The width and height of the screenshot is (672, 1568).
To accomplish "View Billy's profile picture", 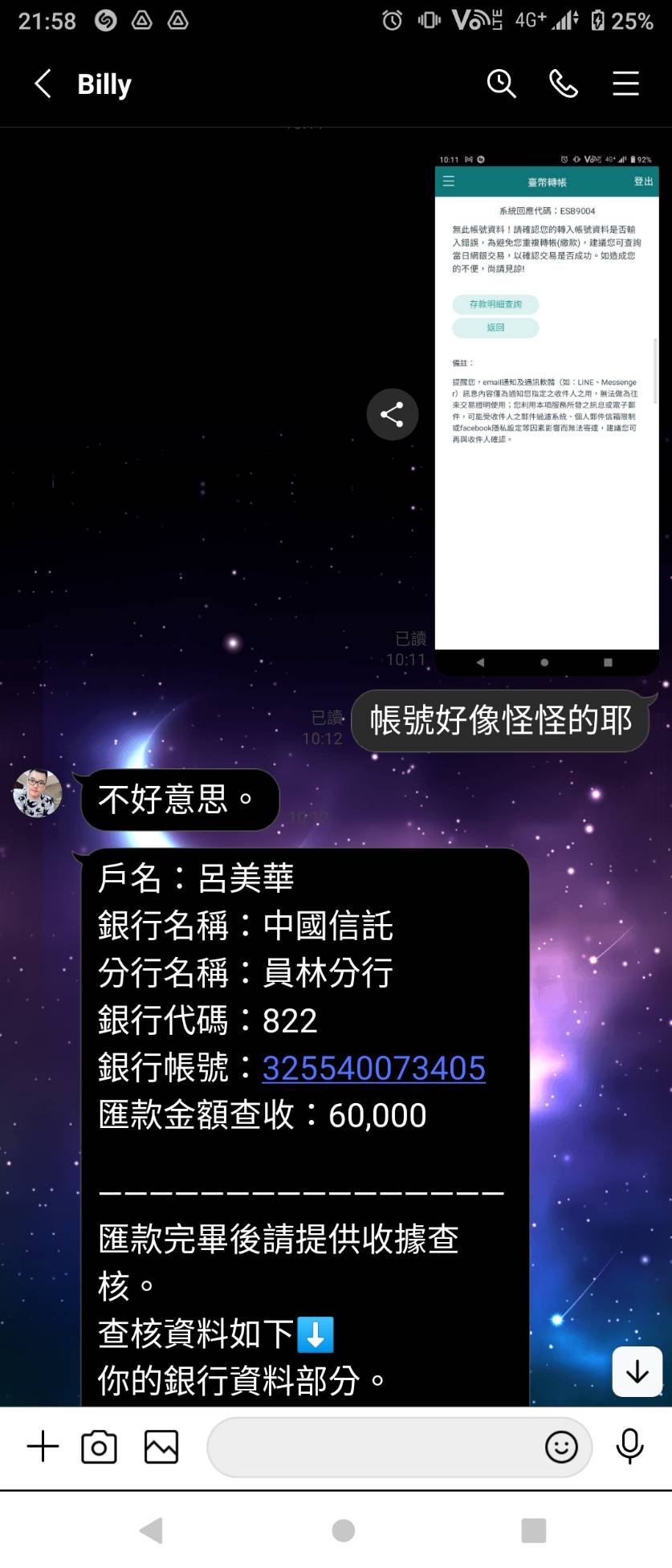I will (x=37, y=793).
